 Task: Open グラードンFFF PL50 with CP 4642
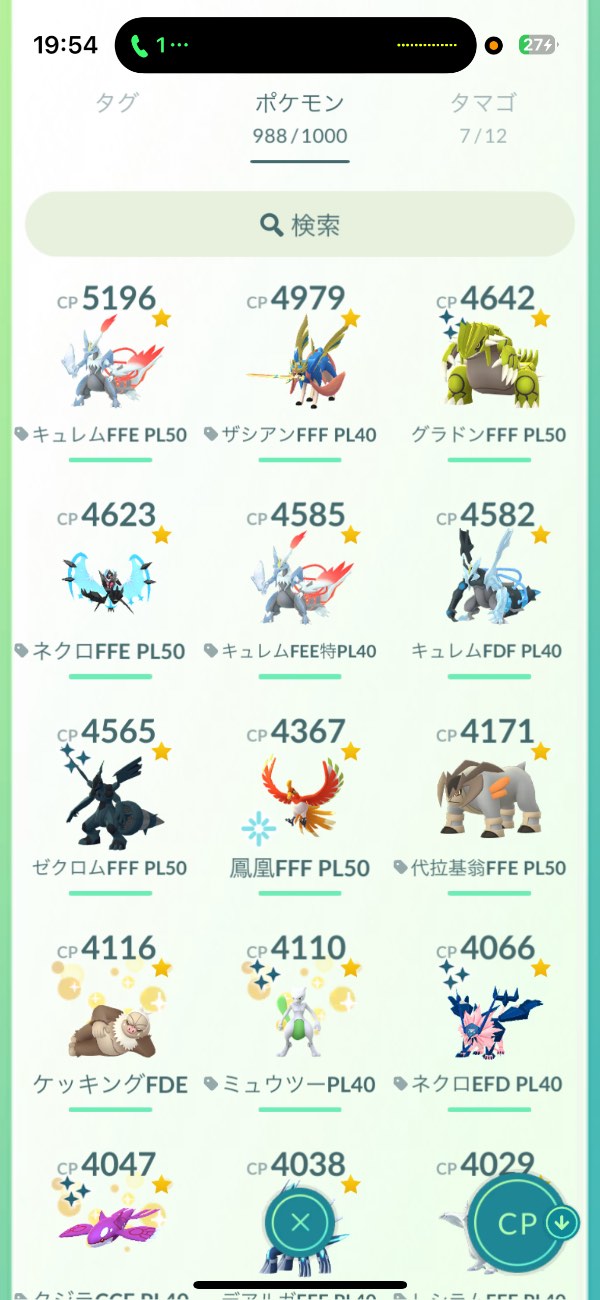point(489,365)
